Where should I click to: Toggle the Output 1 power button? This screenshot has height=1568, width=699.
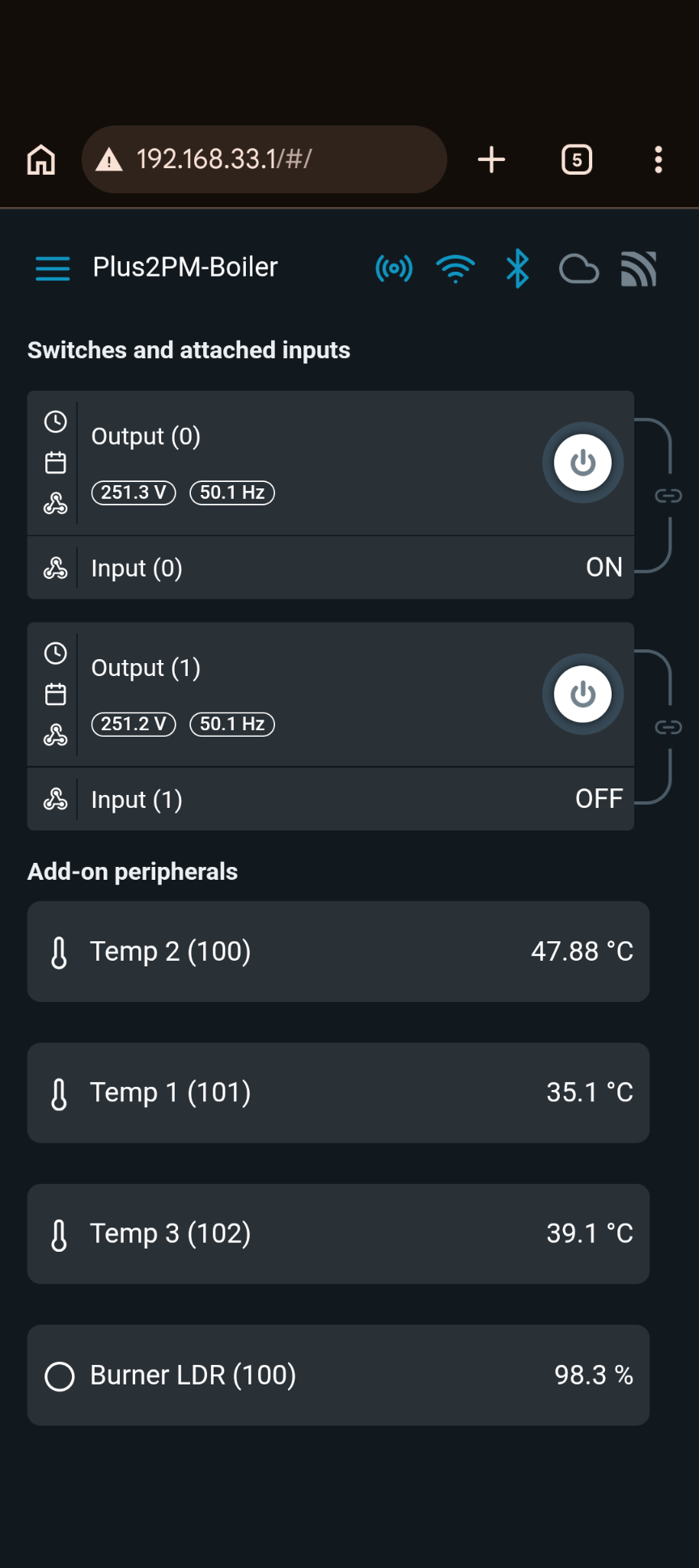point(582,694)
